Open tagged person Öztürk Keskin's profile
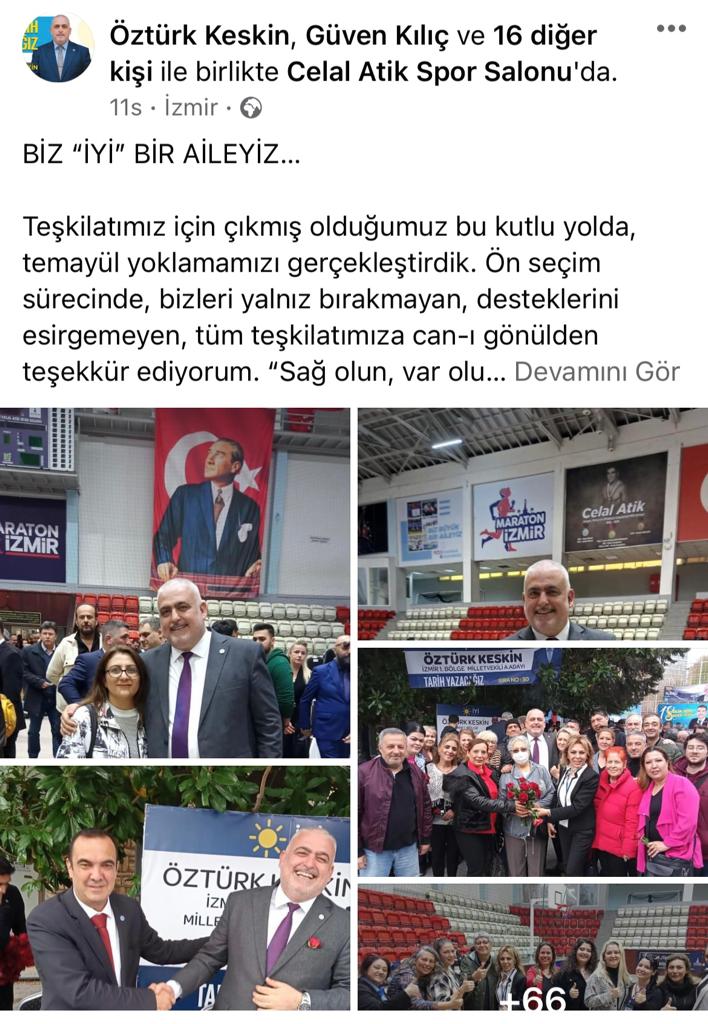This screenshot has width=708, height=1024. pyautogui.click(x=196, y=36)
